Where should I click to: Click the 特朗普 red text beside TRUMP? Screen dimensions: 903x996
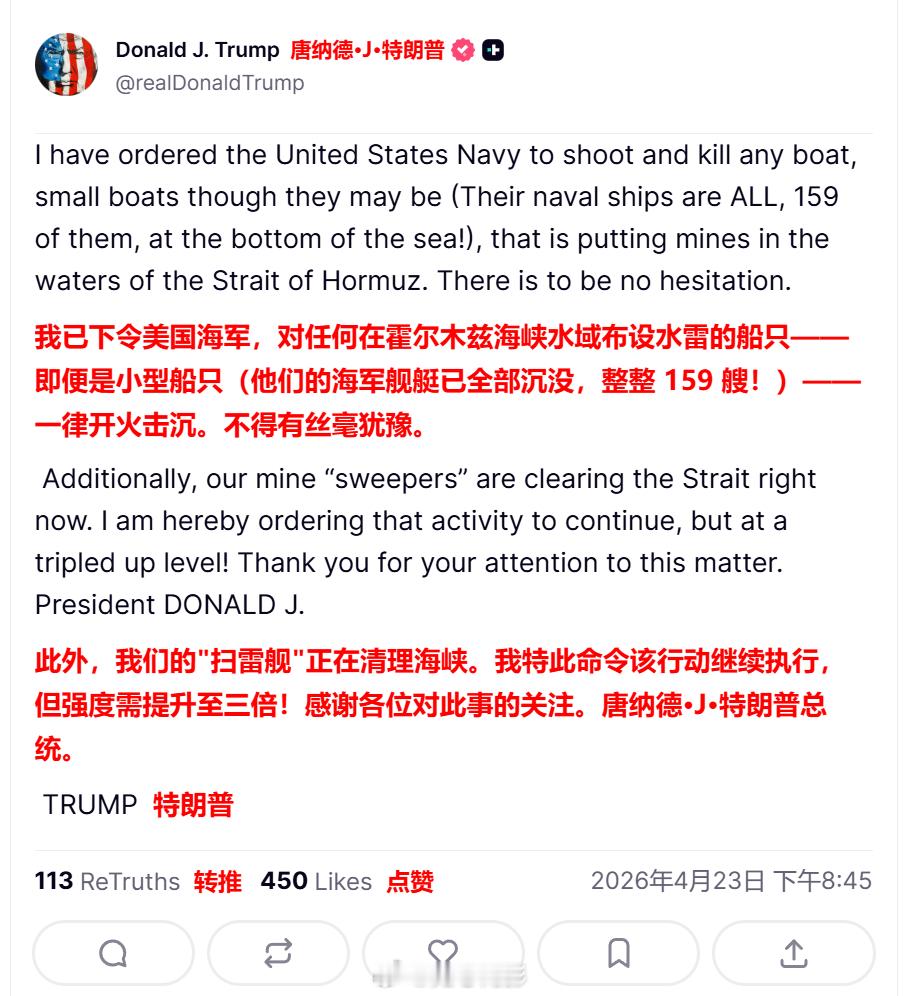click(192, 804)
